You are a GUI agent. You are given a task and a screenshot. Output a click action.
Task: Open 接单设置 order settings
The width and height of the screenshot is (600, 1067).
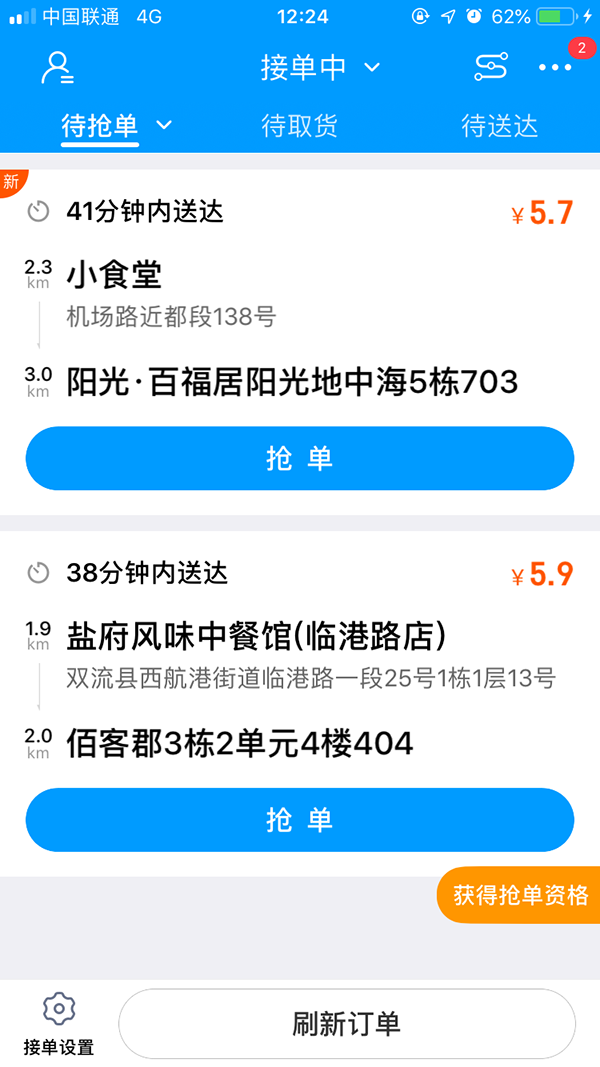[x=59, y=1025]
